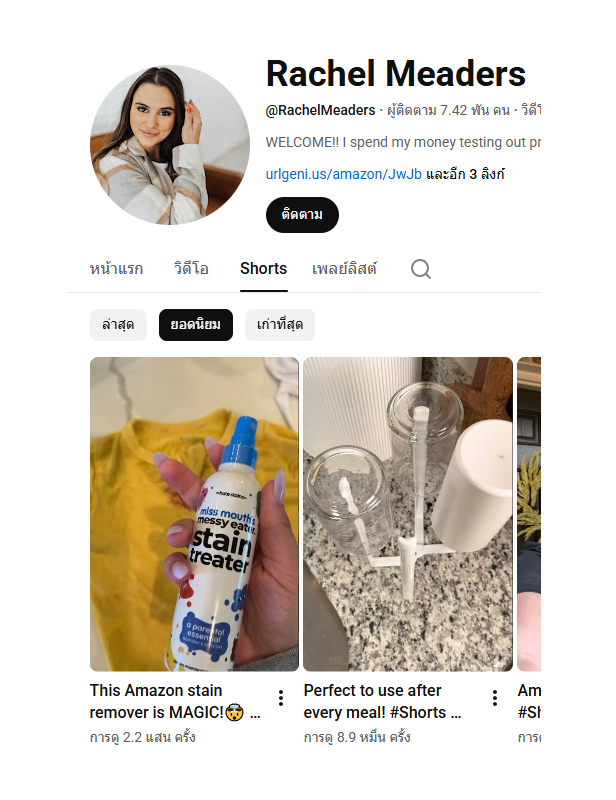Select the เก่าที่สุด sort chip
The width and height of the screenshot is (616, 800).
coord(280,325)
